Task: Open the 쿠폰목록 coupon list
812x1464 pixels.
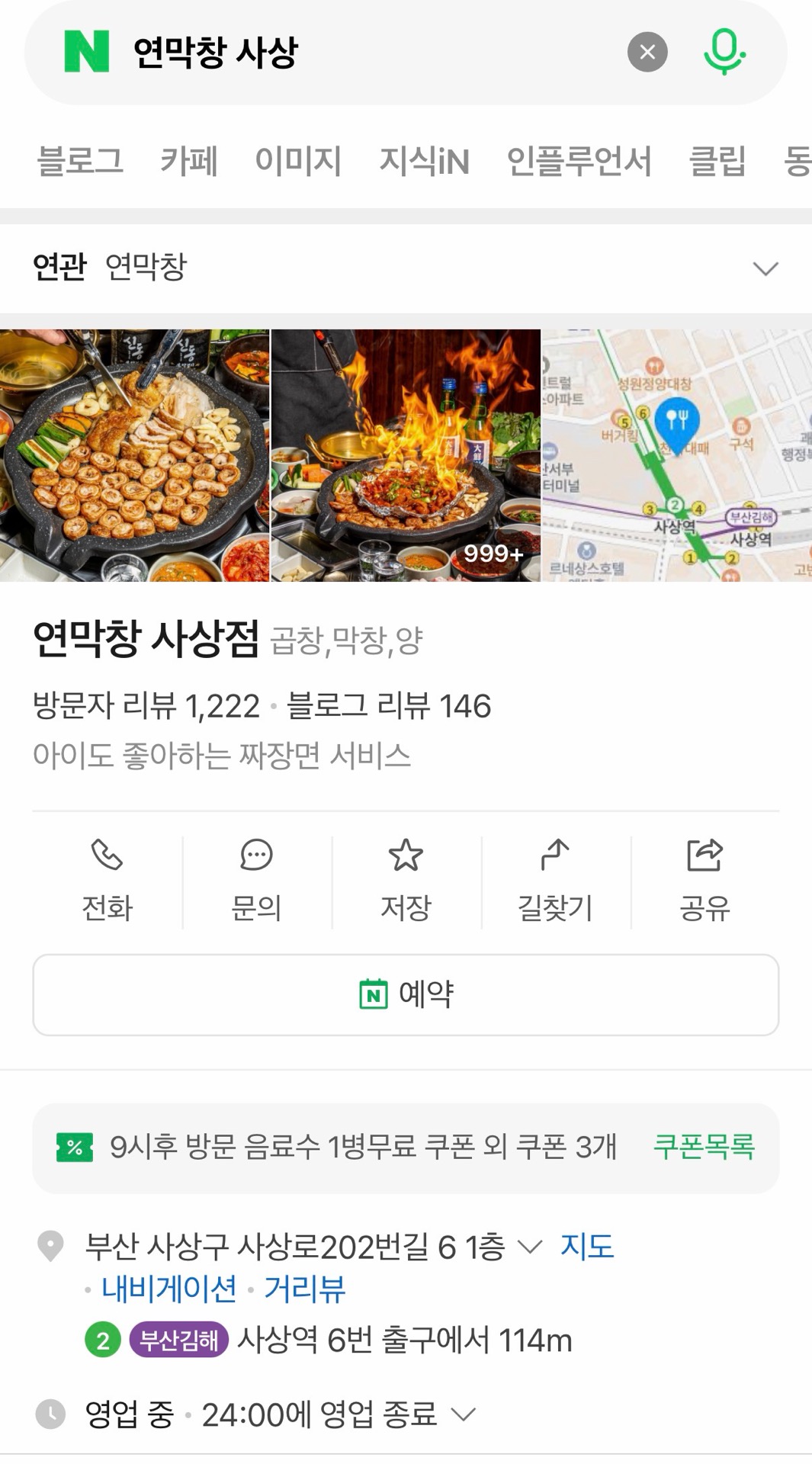Action: point(704,1147)
